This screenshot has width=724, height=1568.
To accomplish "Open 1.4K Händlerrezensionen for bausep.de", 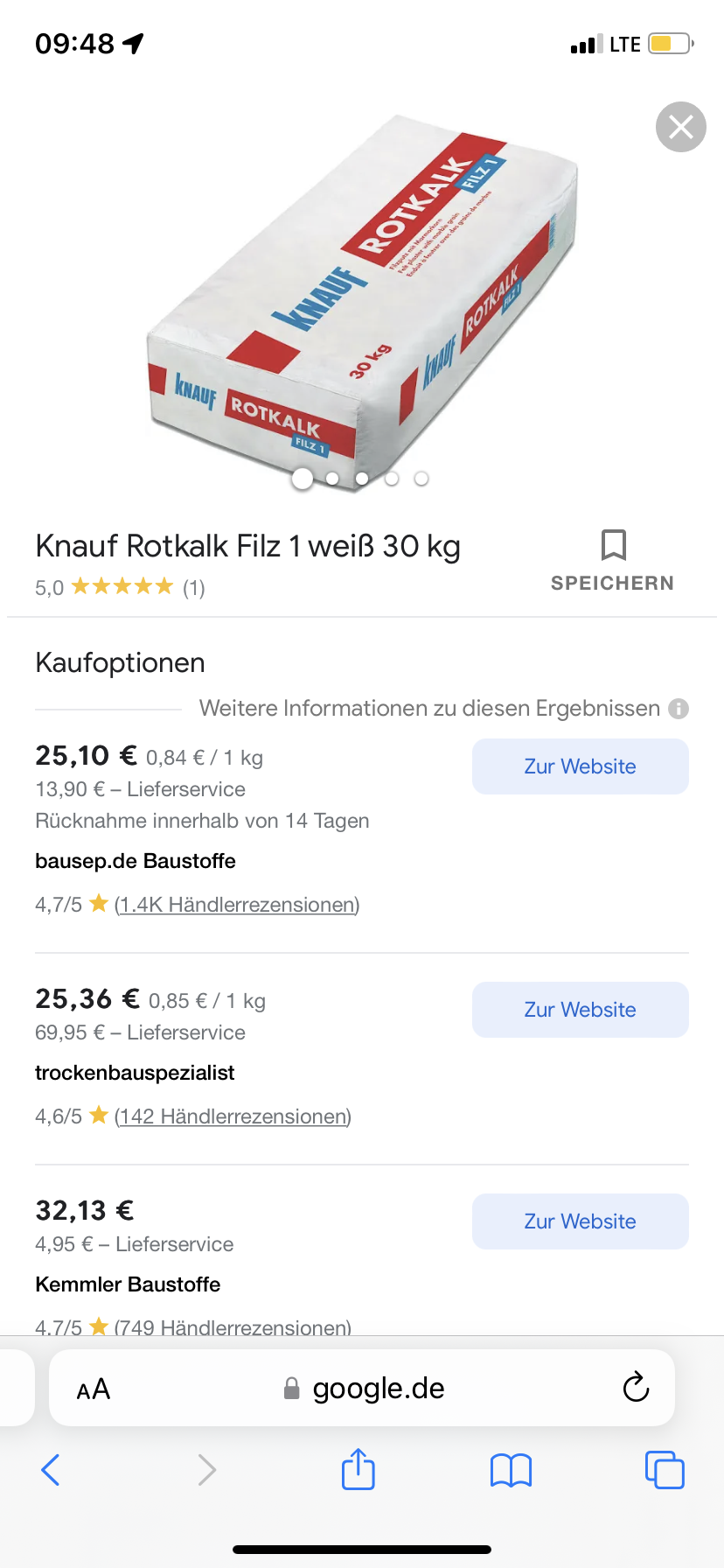I will click(x=237, y=905).
